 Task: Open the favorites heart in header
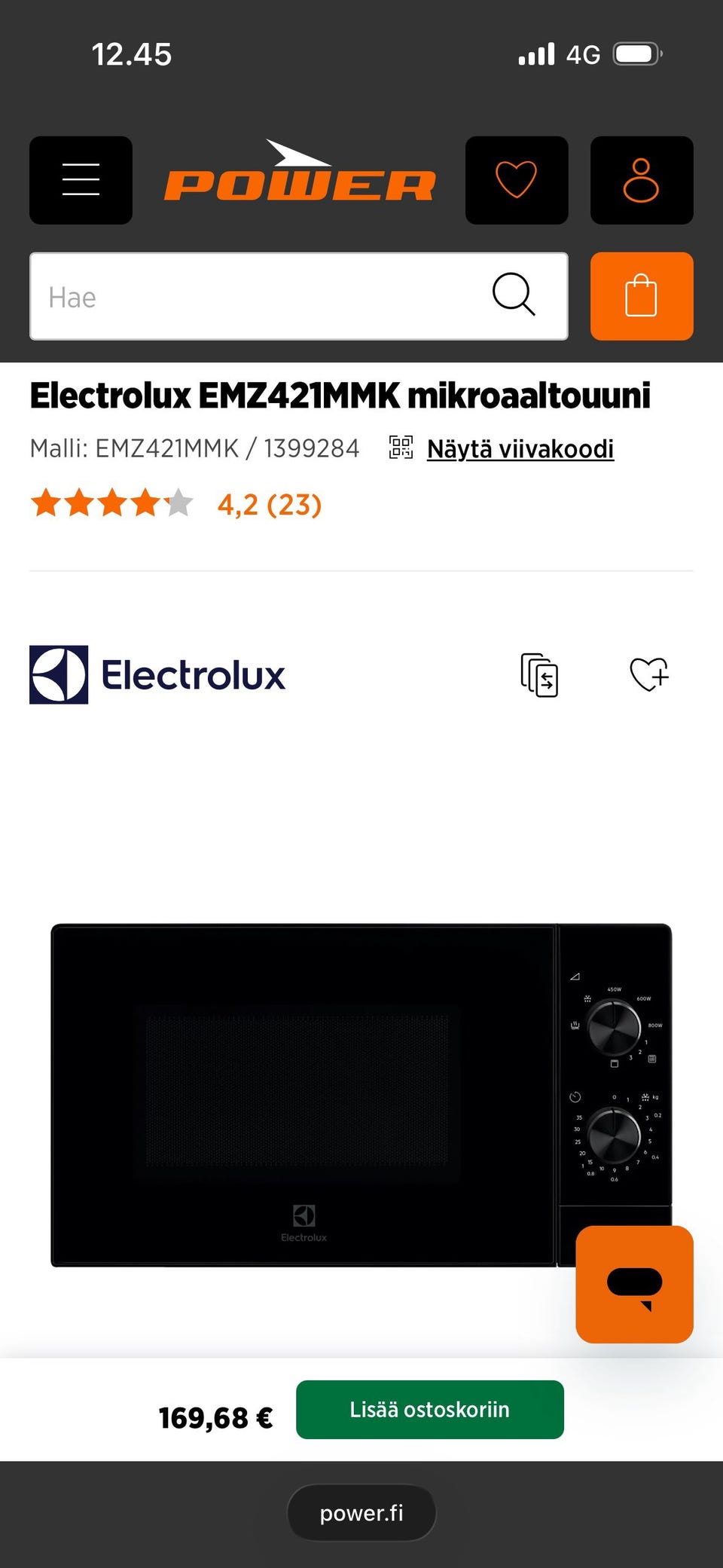click(517, 180)
